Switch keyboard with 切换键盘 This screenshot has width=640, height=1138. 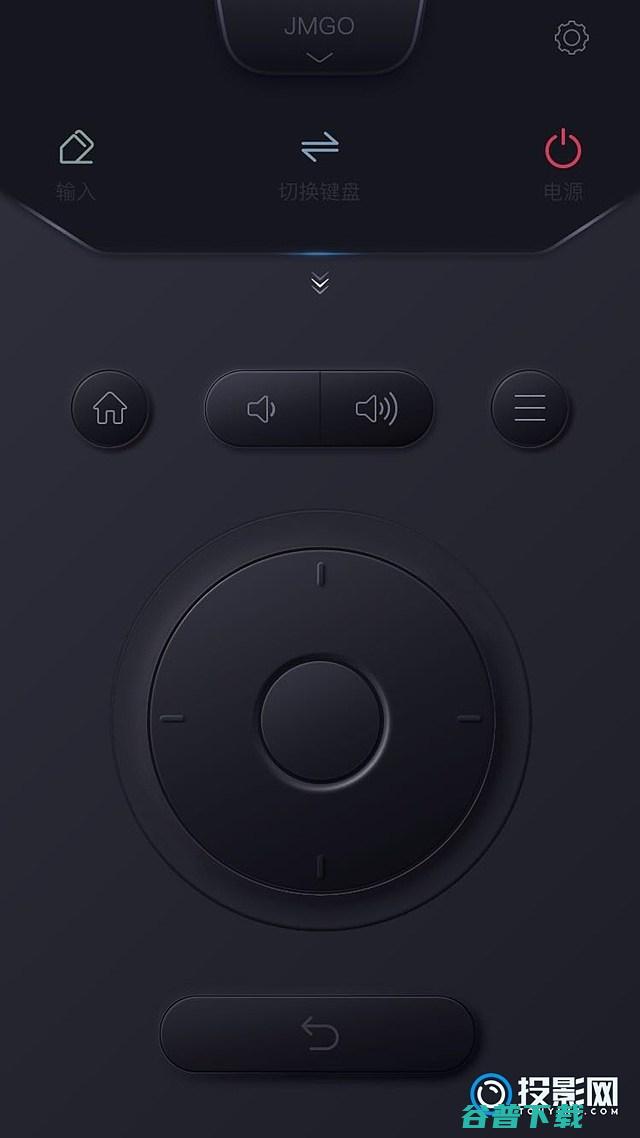(x=319, y=164)
